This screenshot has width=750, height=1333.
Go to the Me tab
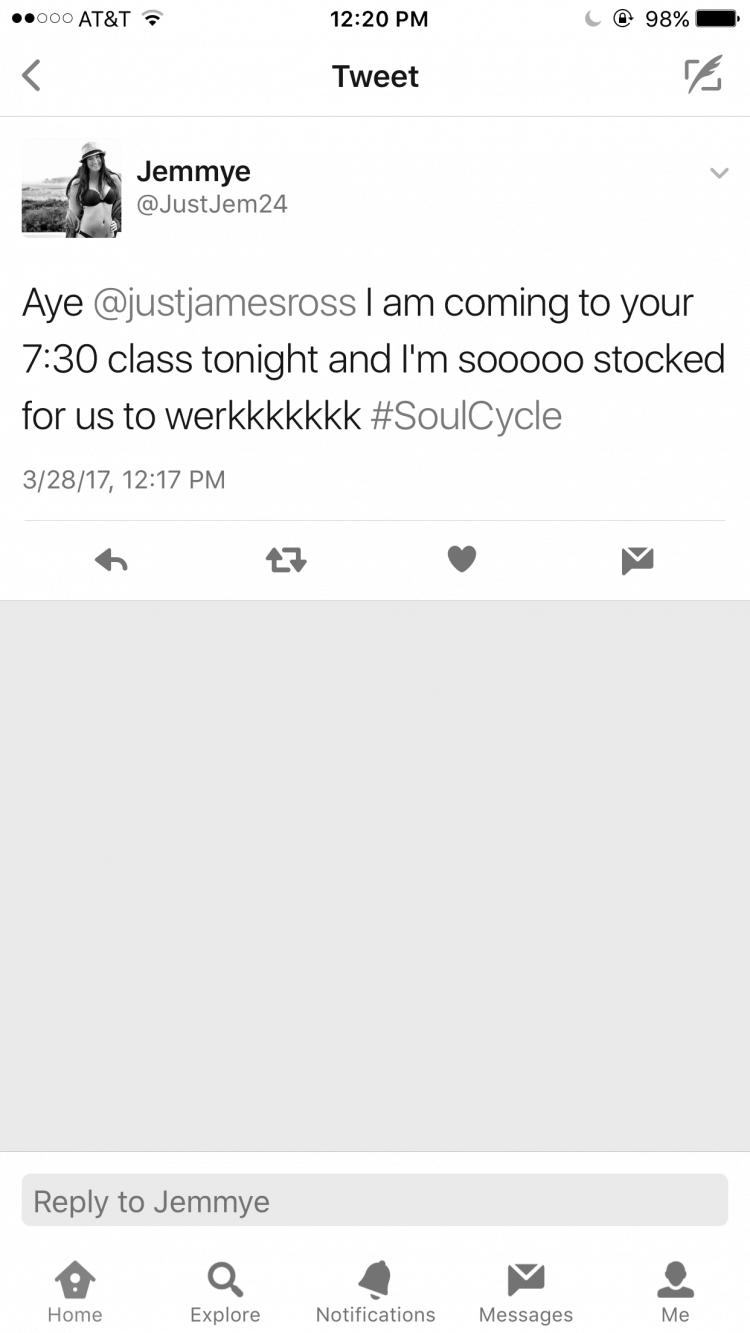[x=675, y=1291]
